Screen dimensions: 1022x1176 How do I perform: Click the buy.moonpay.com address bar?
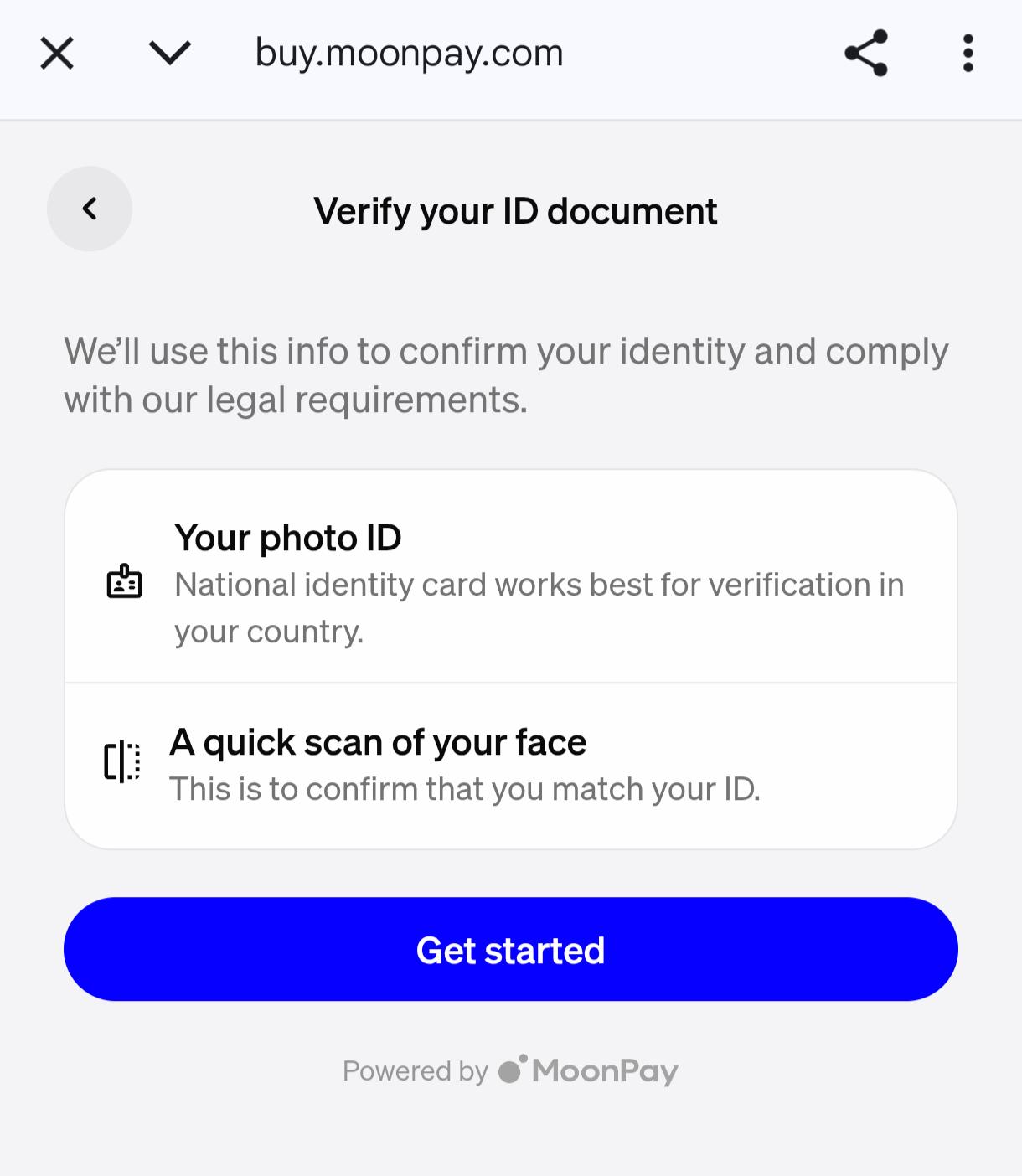[410, 53]
